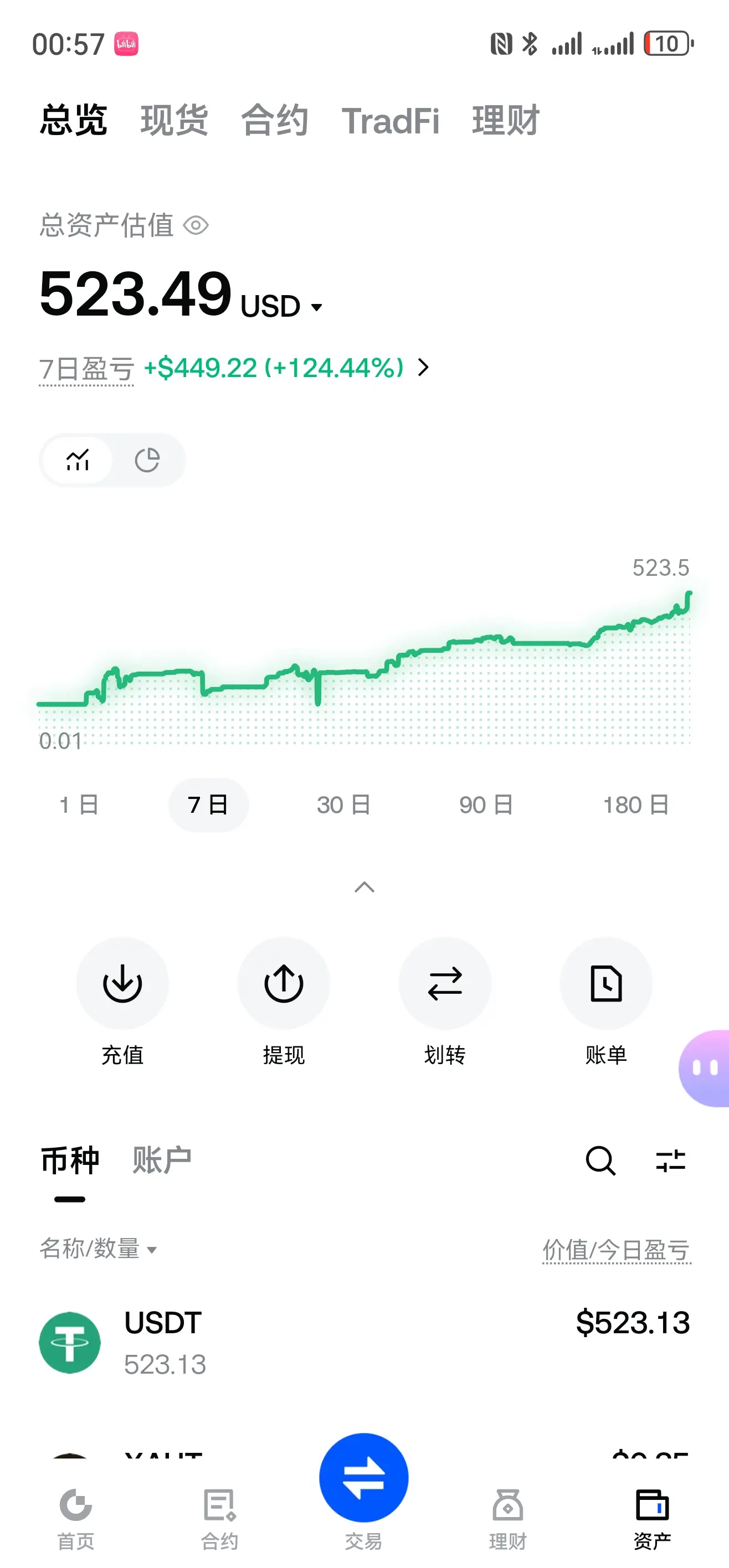Open the USDT asset row
The height and width of the screenshot is (1568, 729).
[364, 1342]
